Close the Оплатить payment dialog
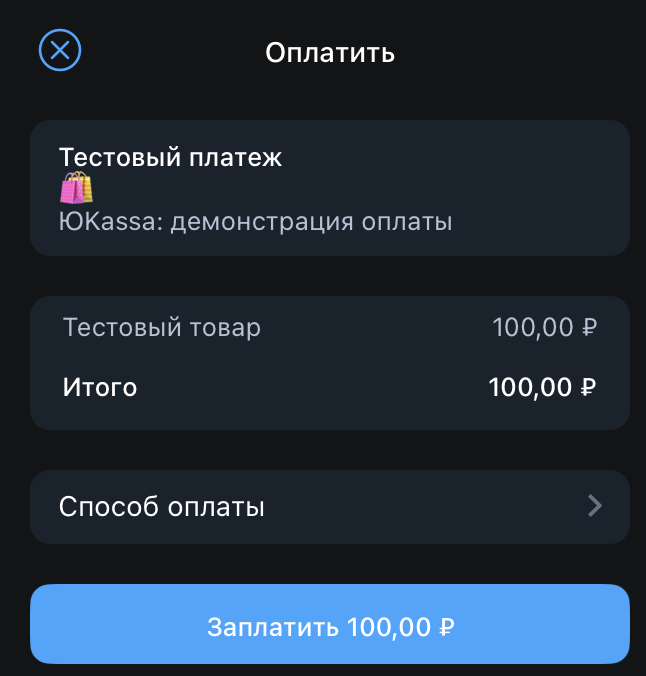The width and height of the screenshot is (646, 676). pos(60,50)
